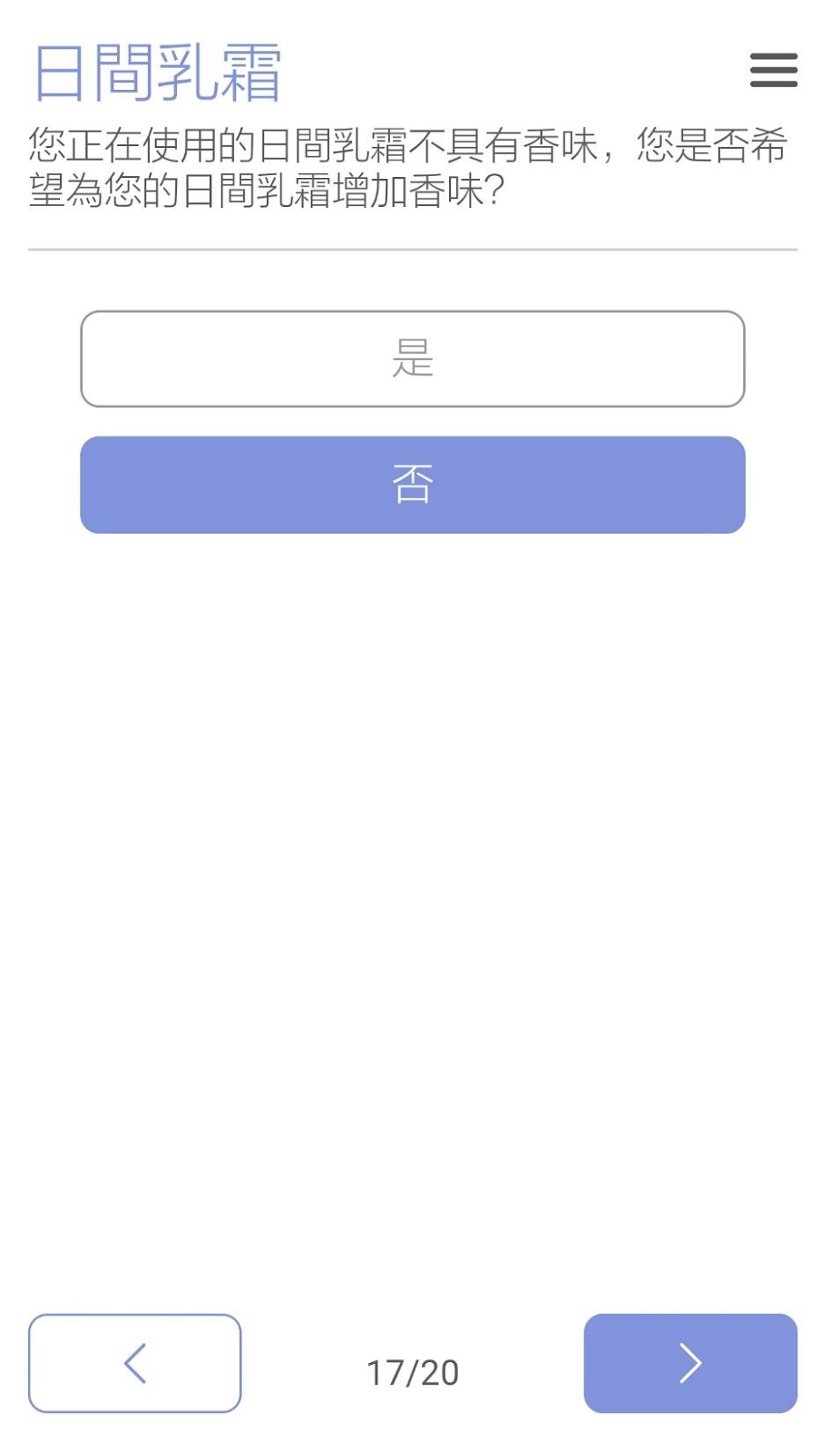The image size is (840, 1452).
Task: Open the hamburger menu
Action: coord(773,70)
